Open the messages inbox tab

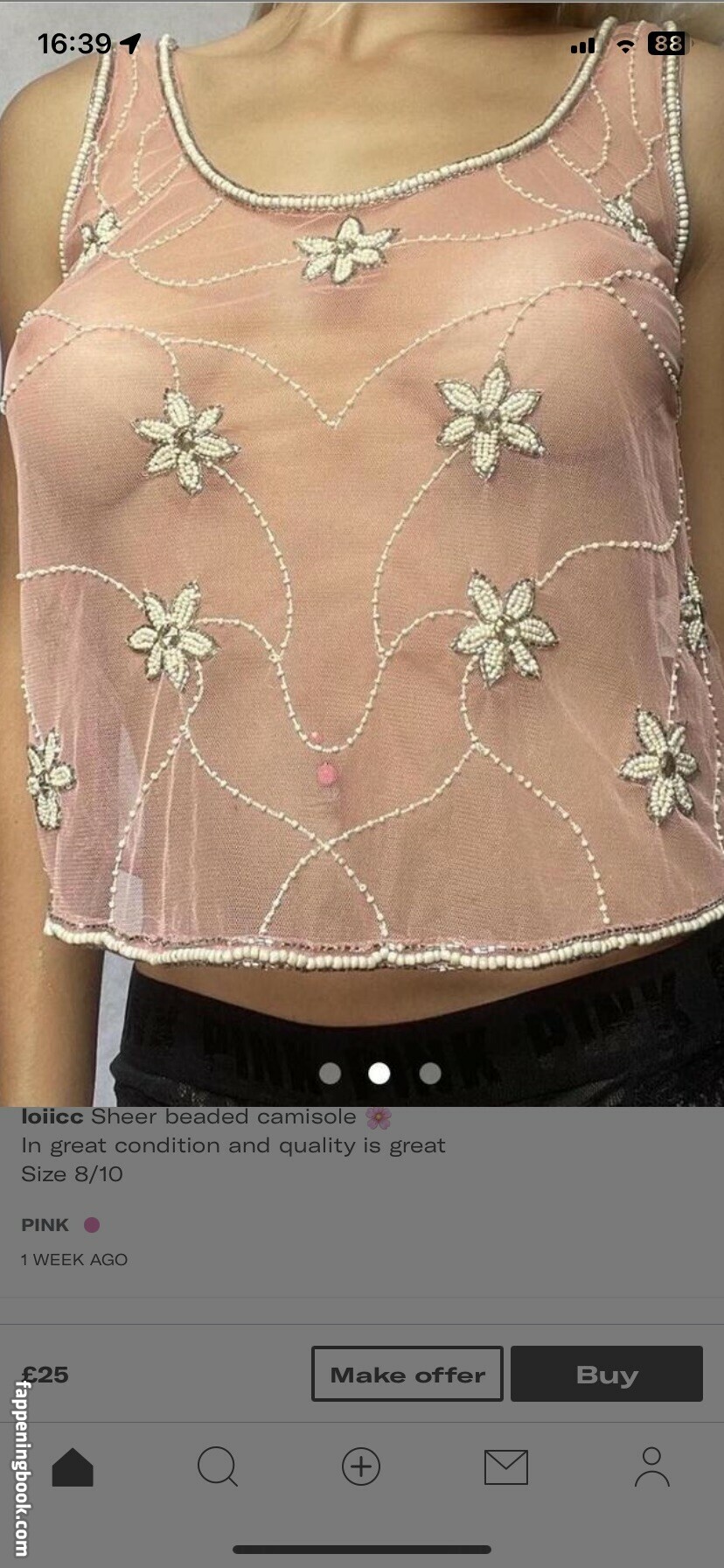coord(506,1467)
